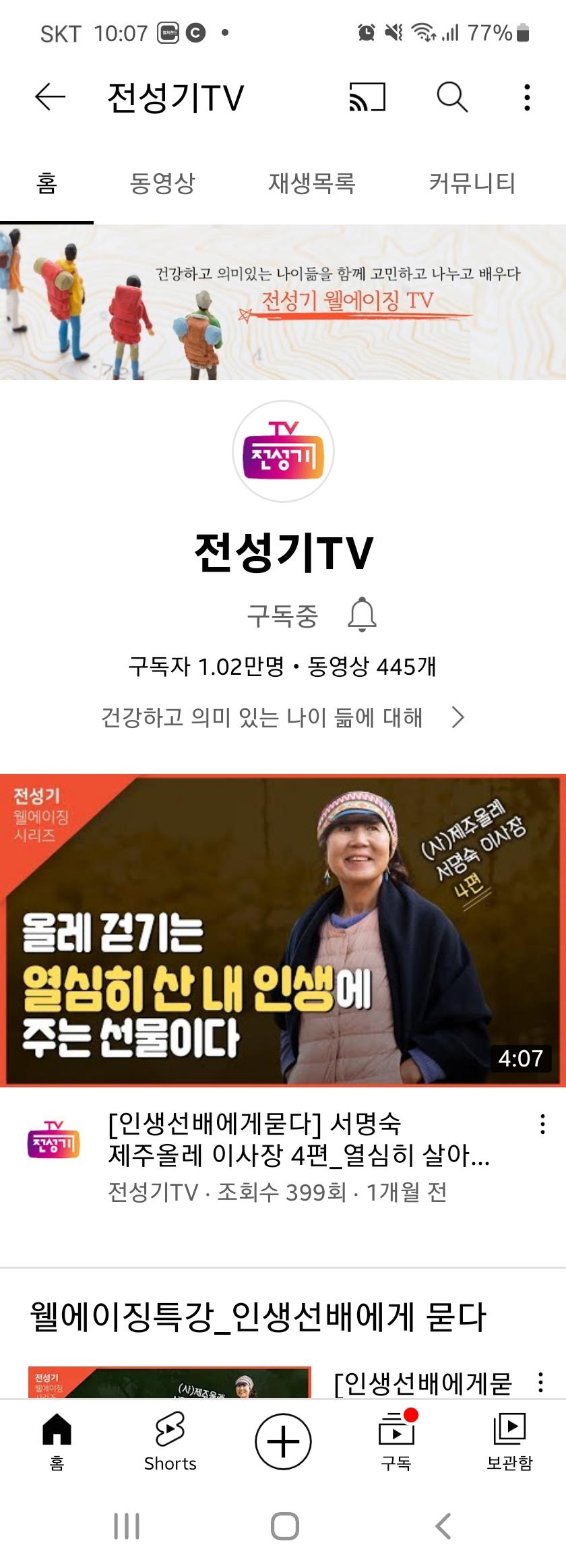Go to the 구독 subscriptions tab
The image size is (566, 1568).
point(396,1441)
